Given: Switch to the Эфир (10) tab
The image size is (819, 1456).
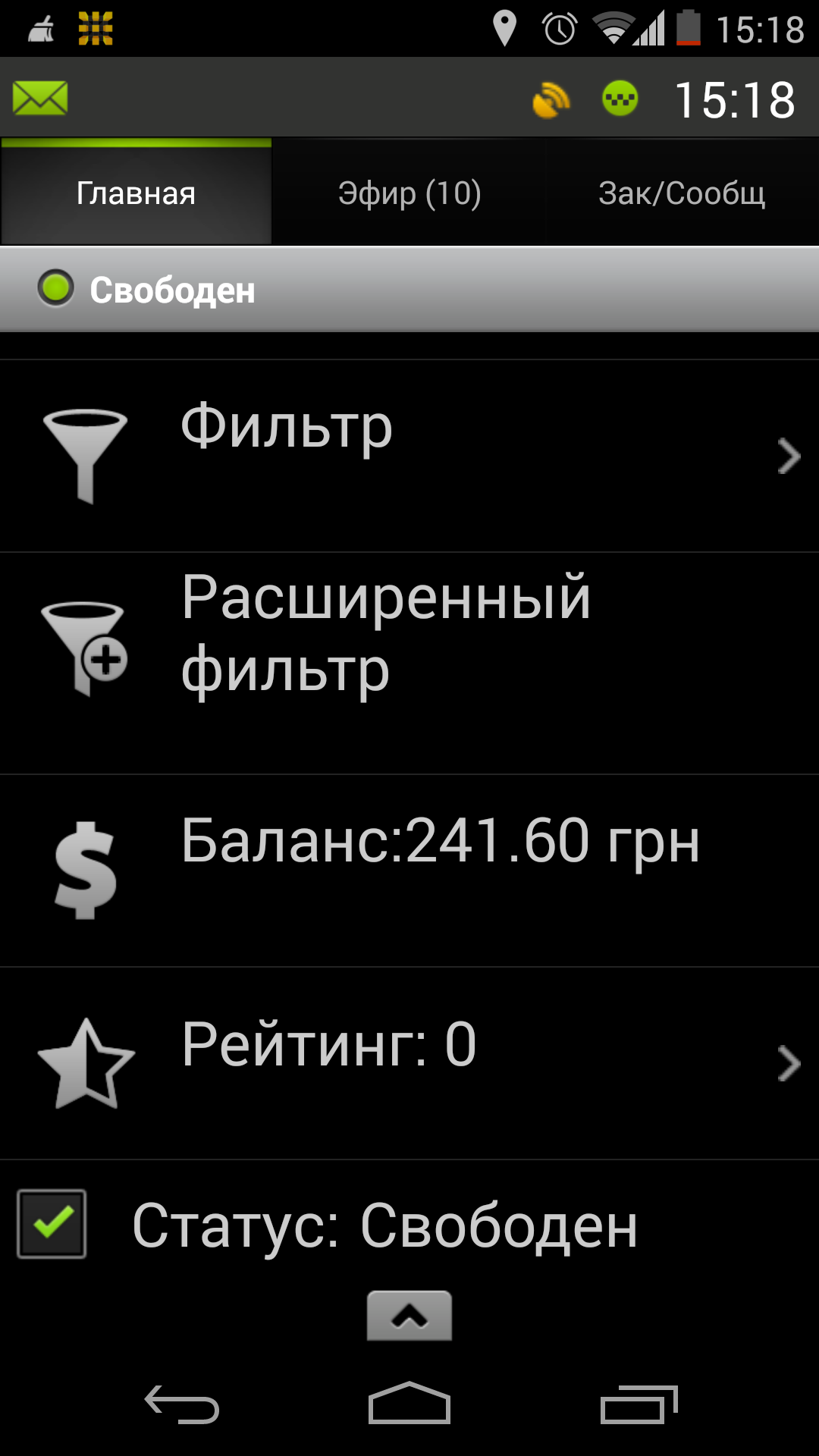Looking at the screenshot, I should coord(409,193).
